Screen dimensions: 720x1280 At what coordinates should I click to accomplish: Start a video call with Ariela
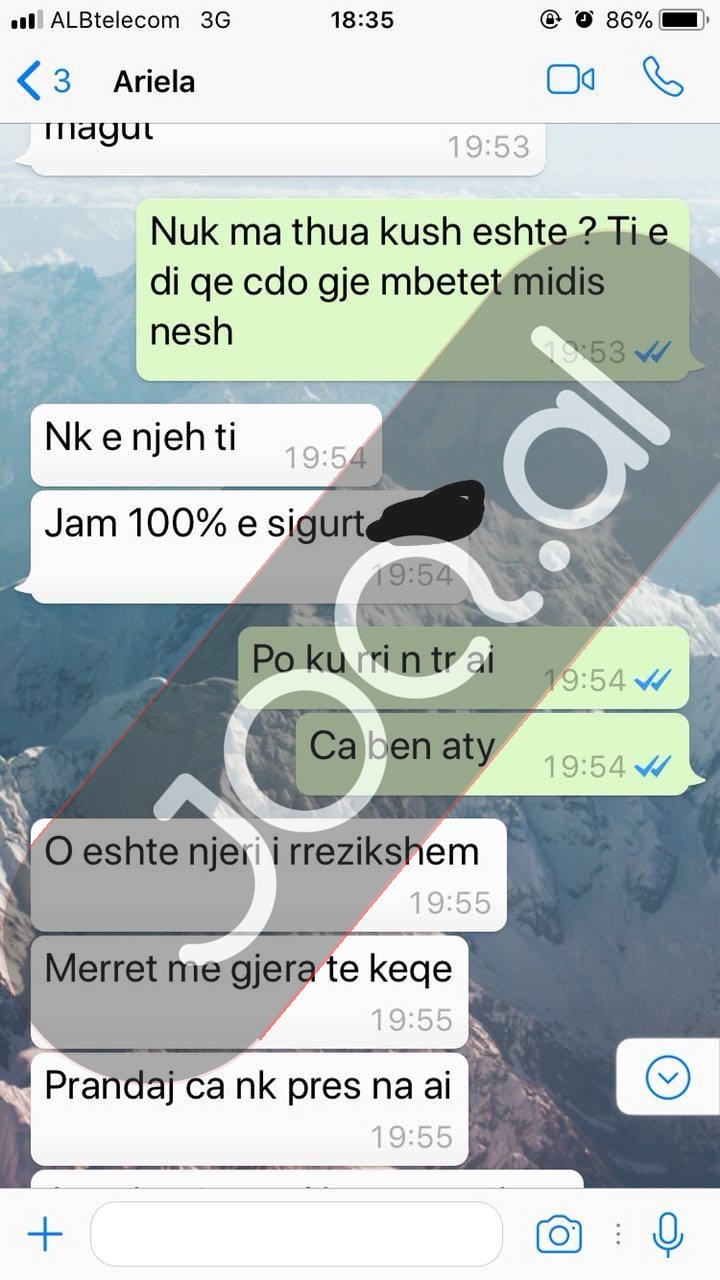click(571, 80)
